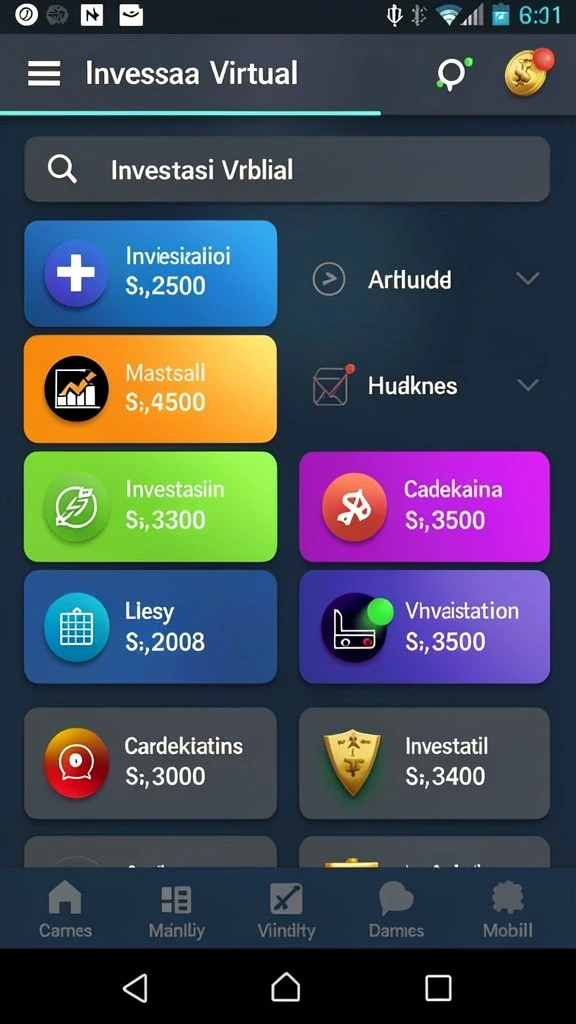
Task: Tap the location pin icon in the app bar
Action: (453, 73)
